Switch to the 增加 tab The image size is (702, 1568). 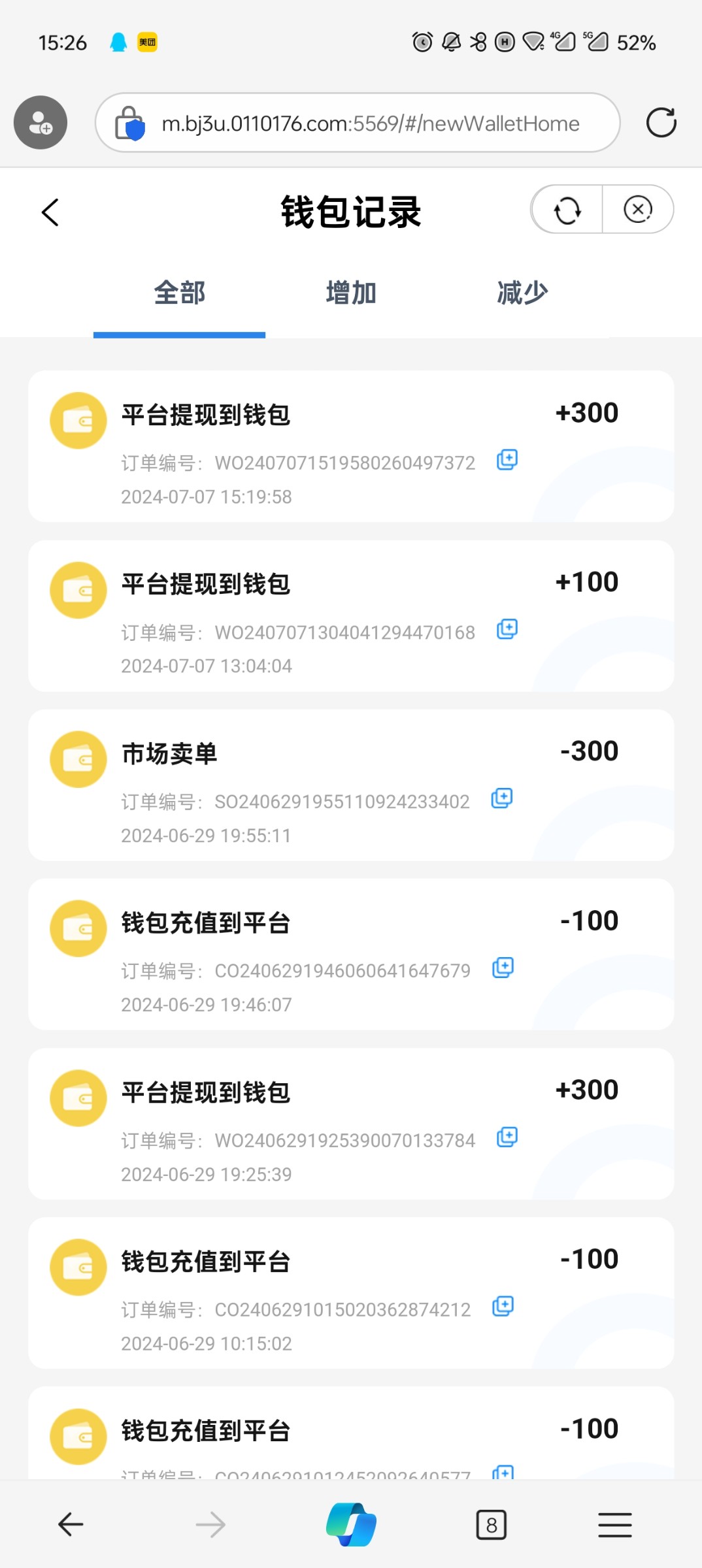click(x=351, y=293)
